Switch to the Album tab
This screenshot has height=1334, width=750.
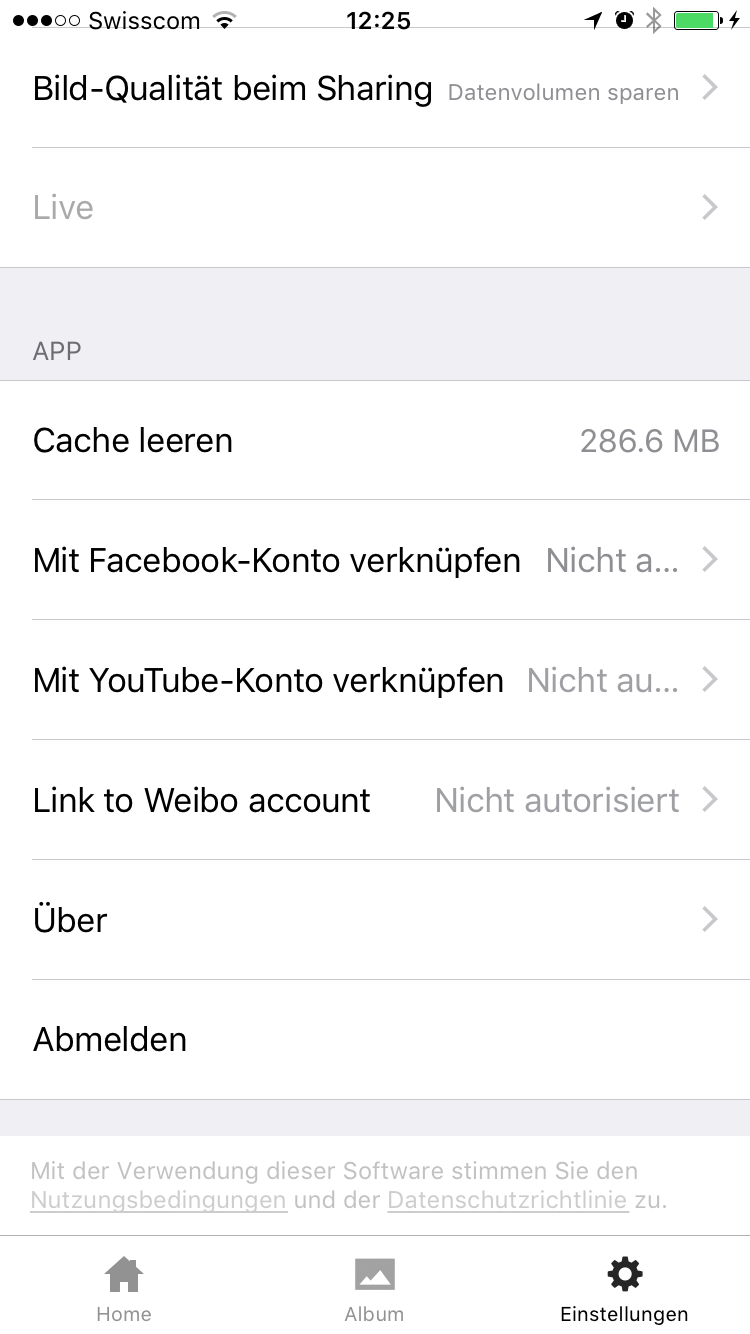point(374,1290)
